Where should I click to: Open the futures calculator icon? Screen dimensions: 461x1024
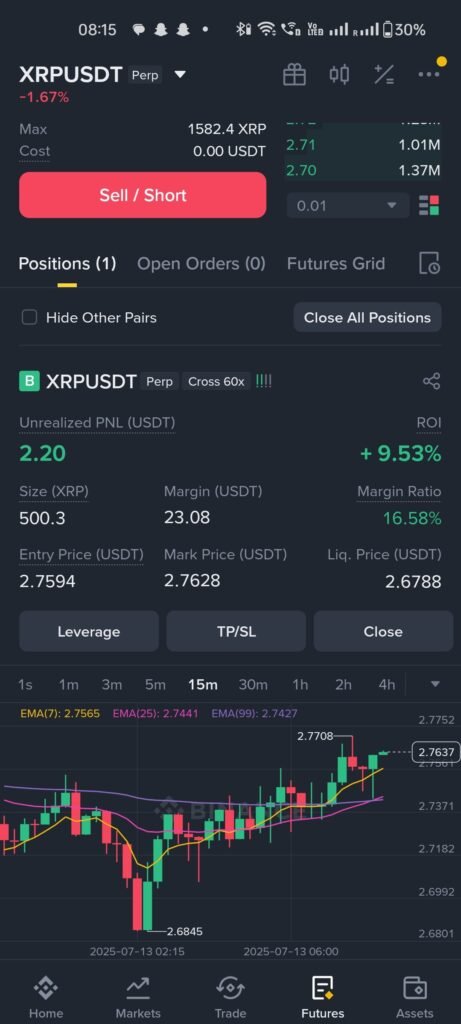coord(383,74)
